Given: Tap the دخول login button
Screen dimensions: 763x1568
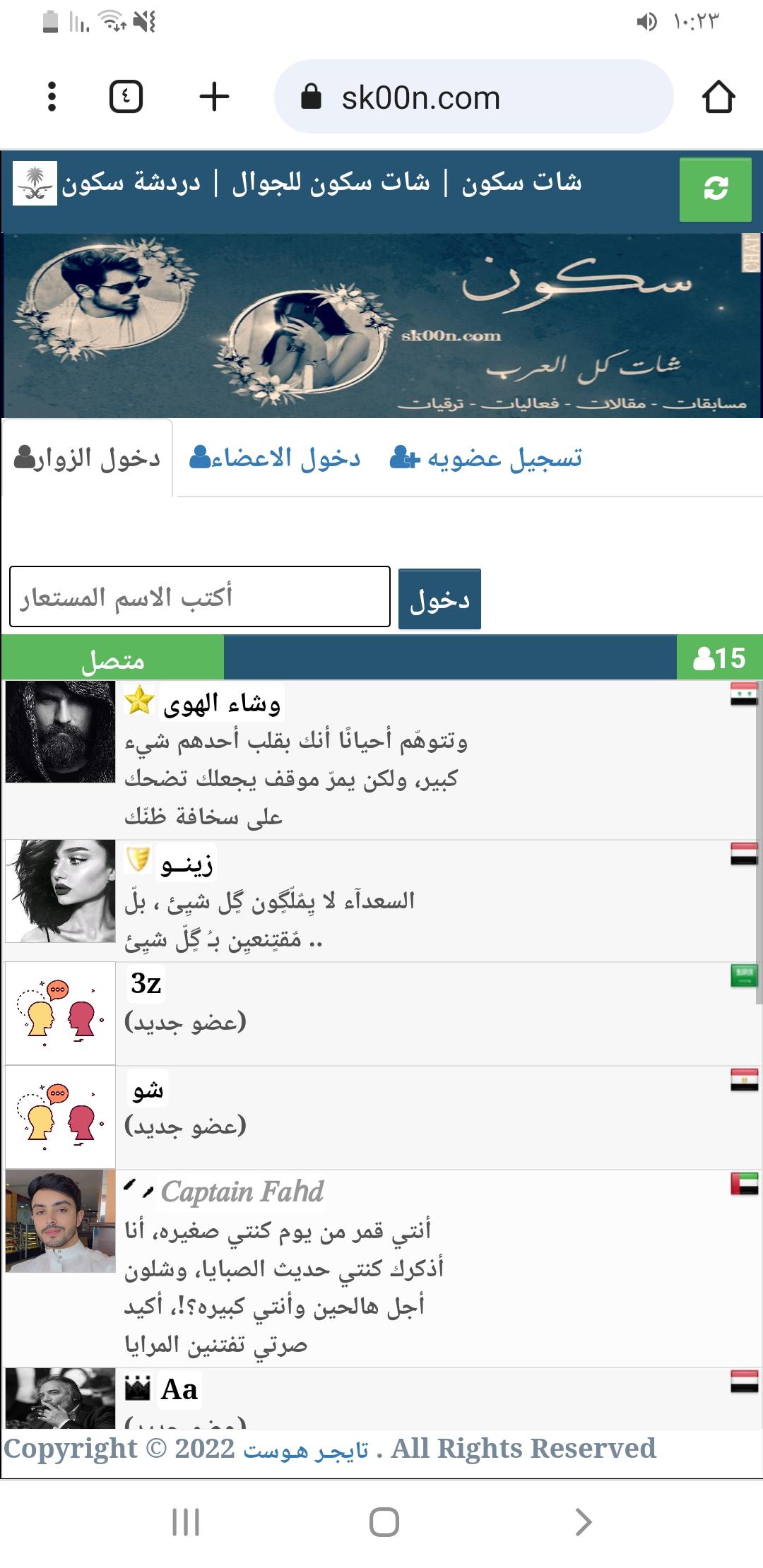Looking at the screenshot, I should pos(439,599).
